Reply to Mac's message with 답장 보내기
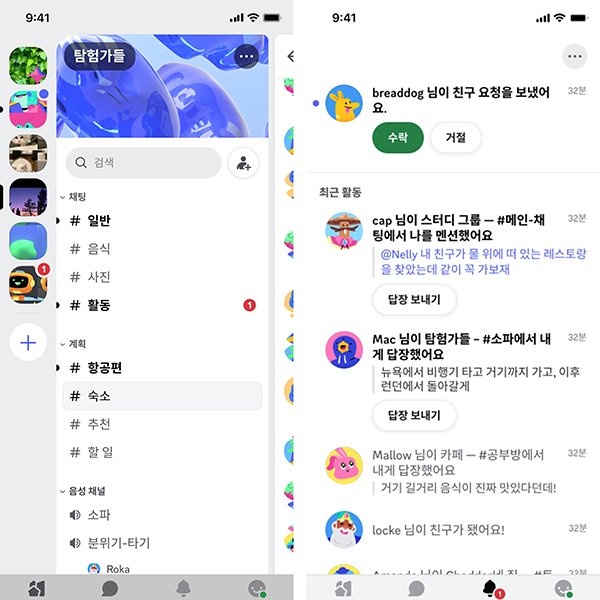 point(414,415)
